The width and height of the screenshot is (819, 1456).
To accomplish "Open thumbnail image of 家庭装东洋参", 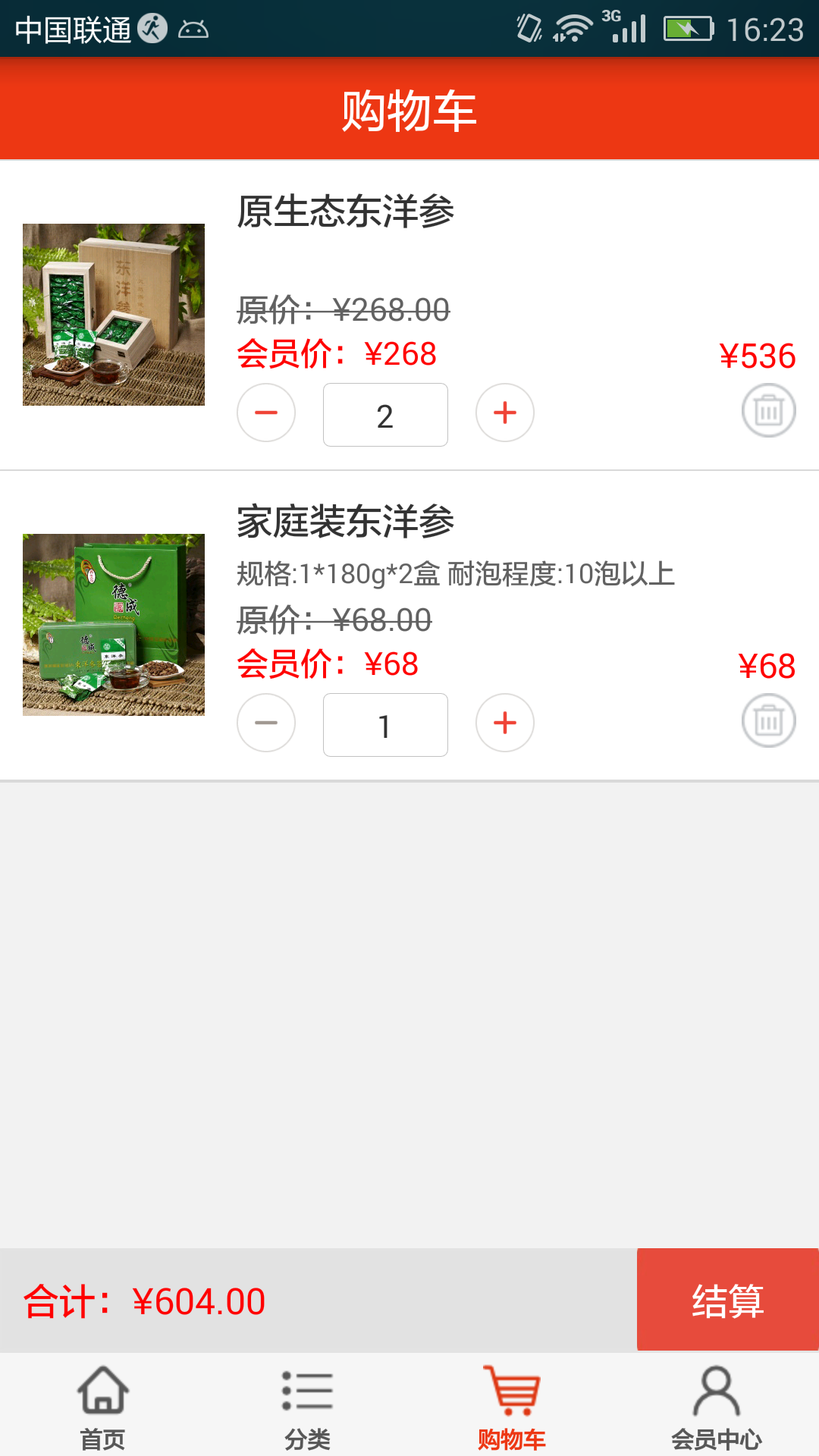I will pyautogui.click(x=115, y=625).
